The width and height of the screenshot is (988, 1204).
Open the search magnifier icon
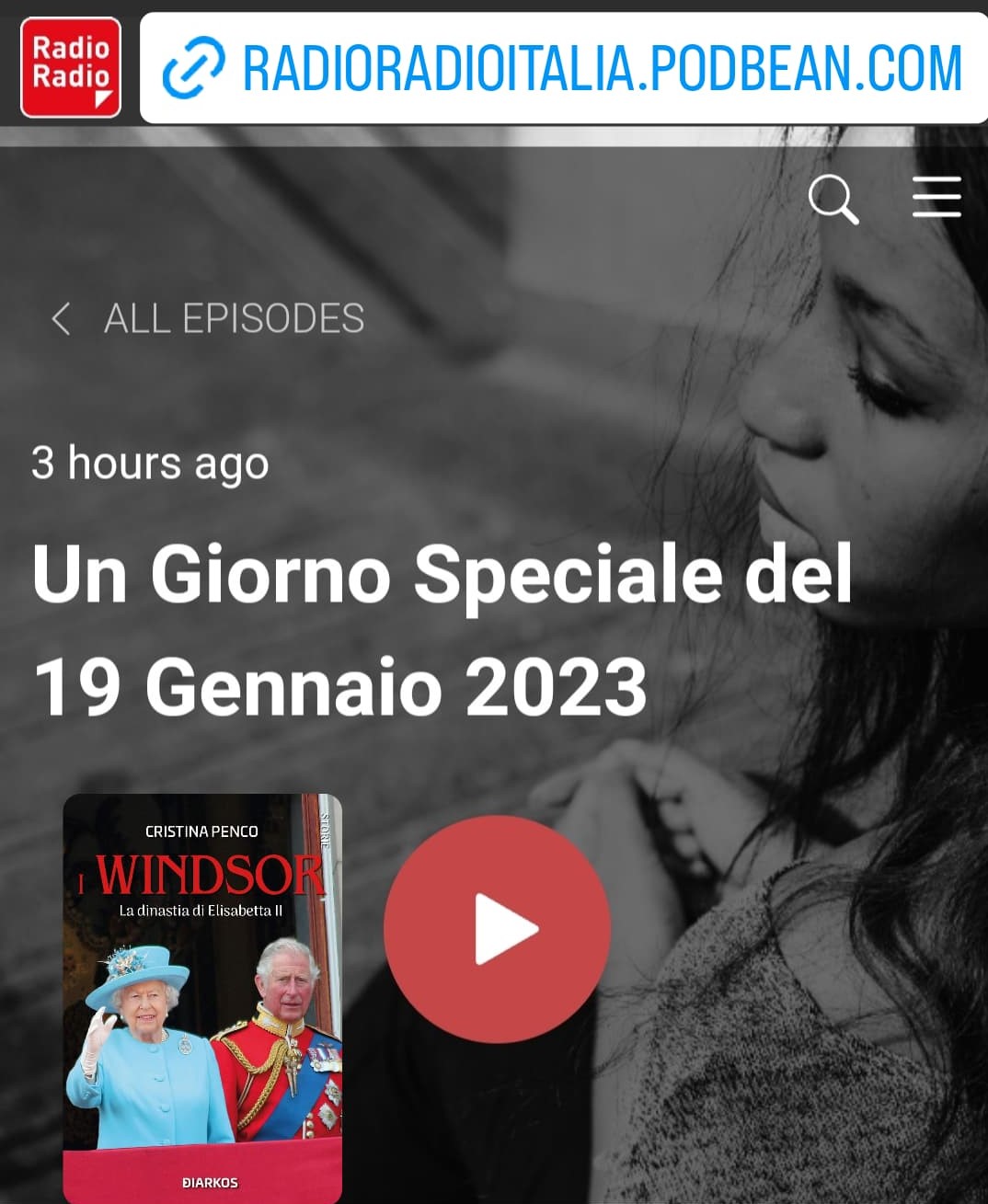[833, 199]
